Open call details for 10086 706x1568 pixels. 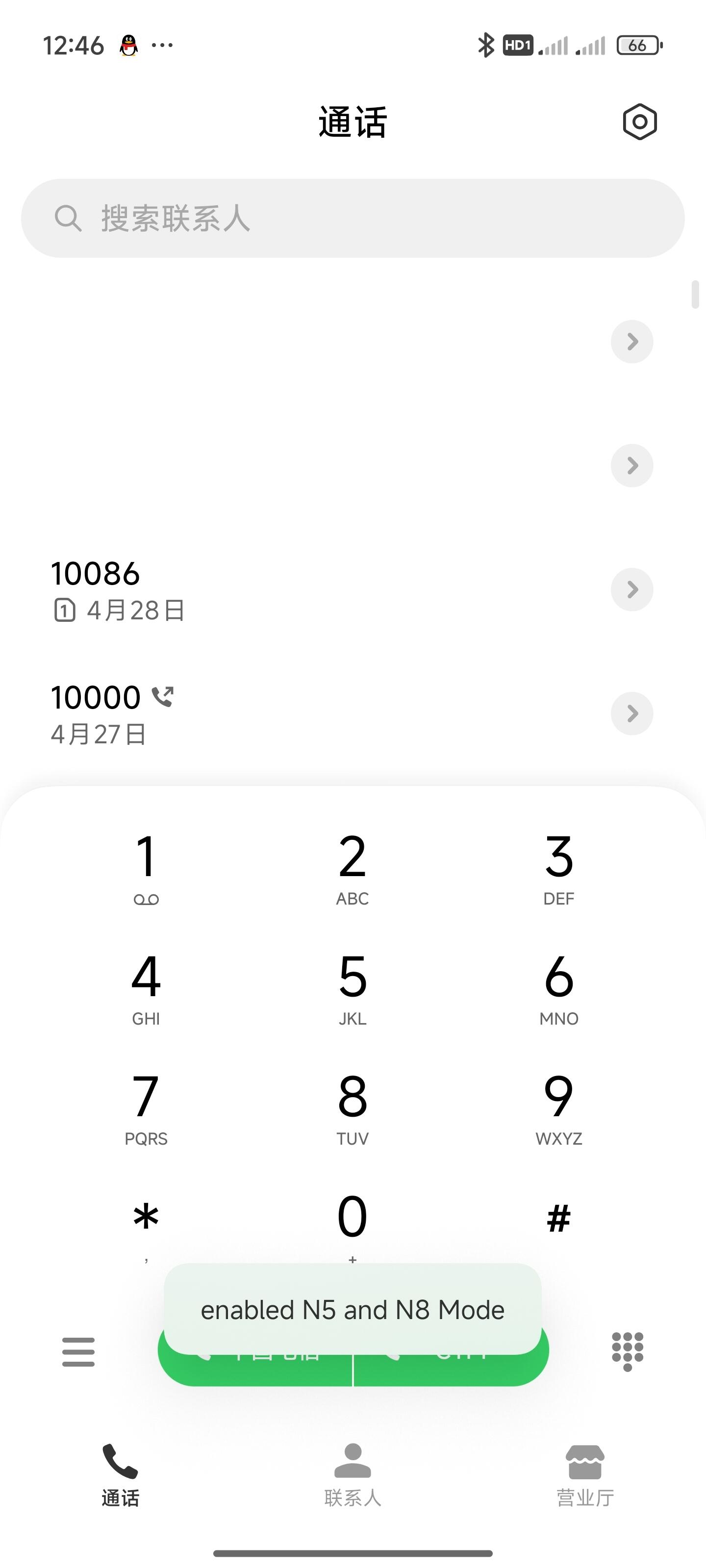click(631, 589)
